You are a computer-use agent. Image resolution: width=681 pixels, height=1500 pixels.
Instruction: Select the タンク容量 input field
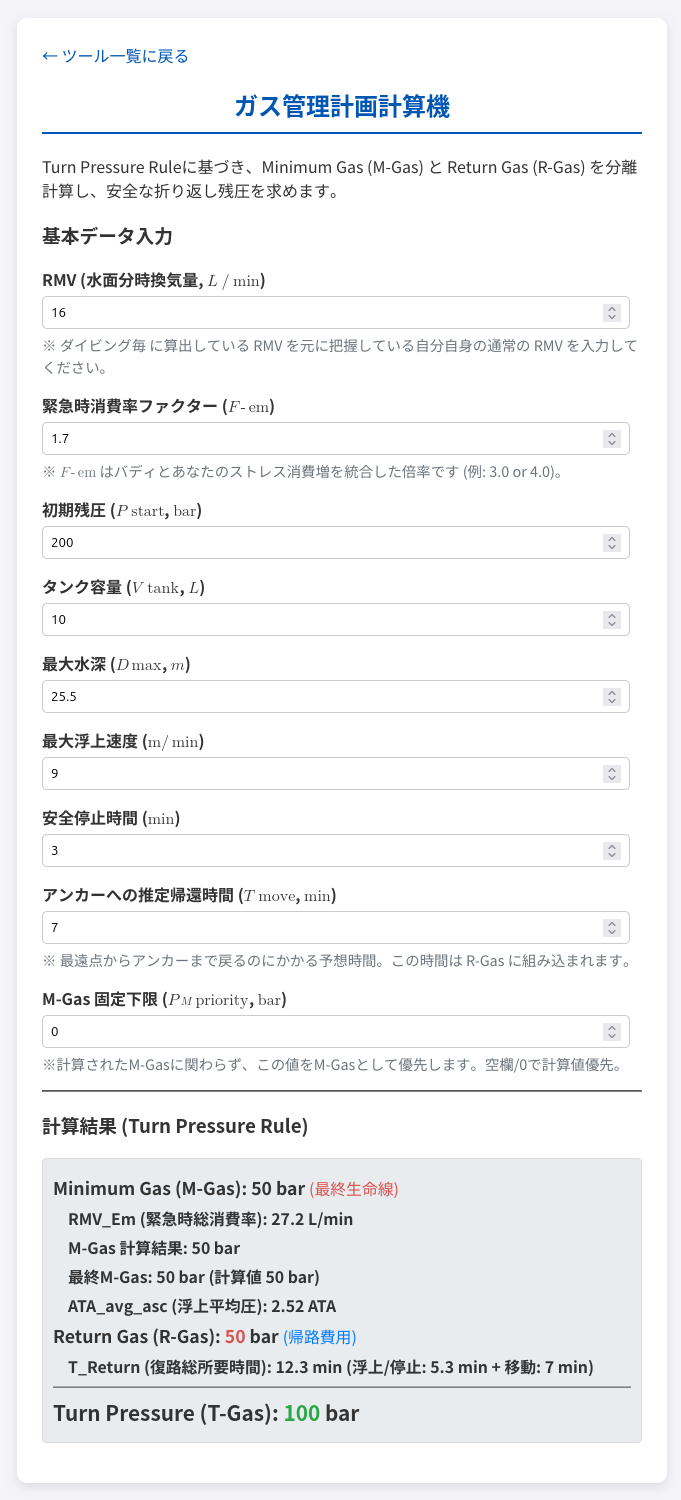click(x=320, y=620)
